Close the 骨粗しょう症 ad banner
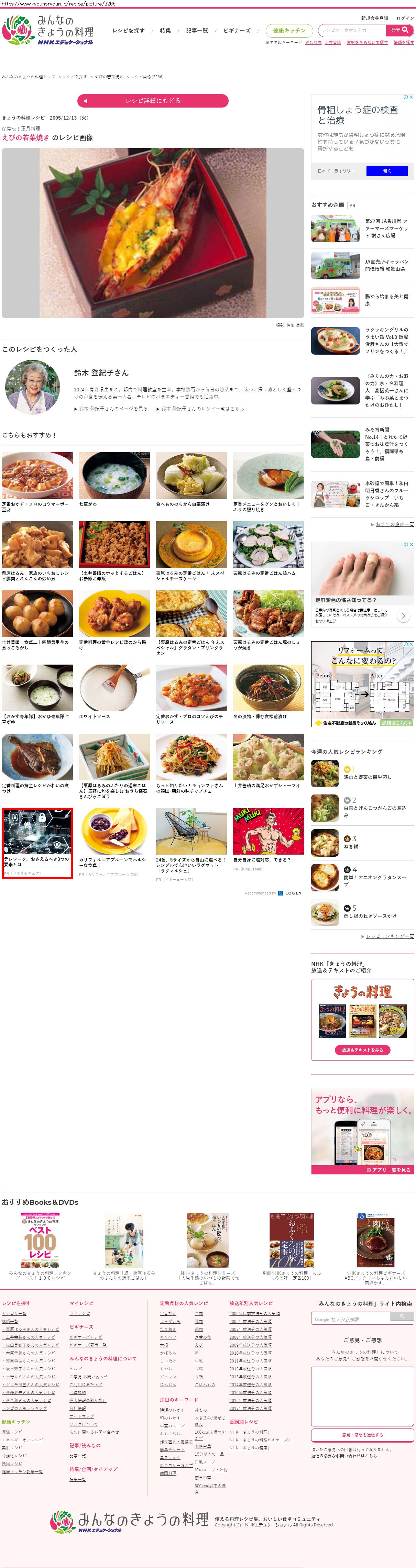The width and height of the screenshot is (416, 1568). (411, 97)
